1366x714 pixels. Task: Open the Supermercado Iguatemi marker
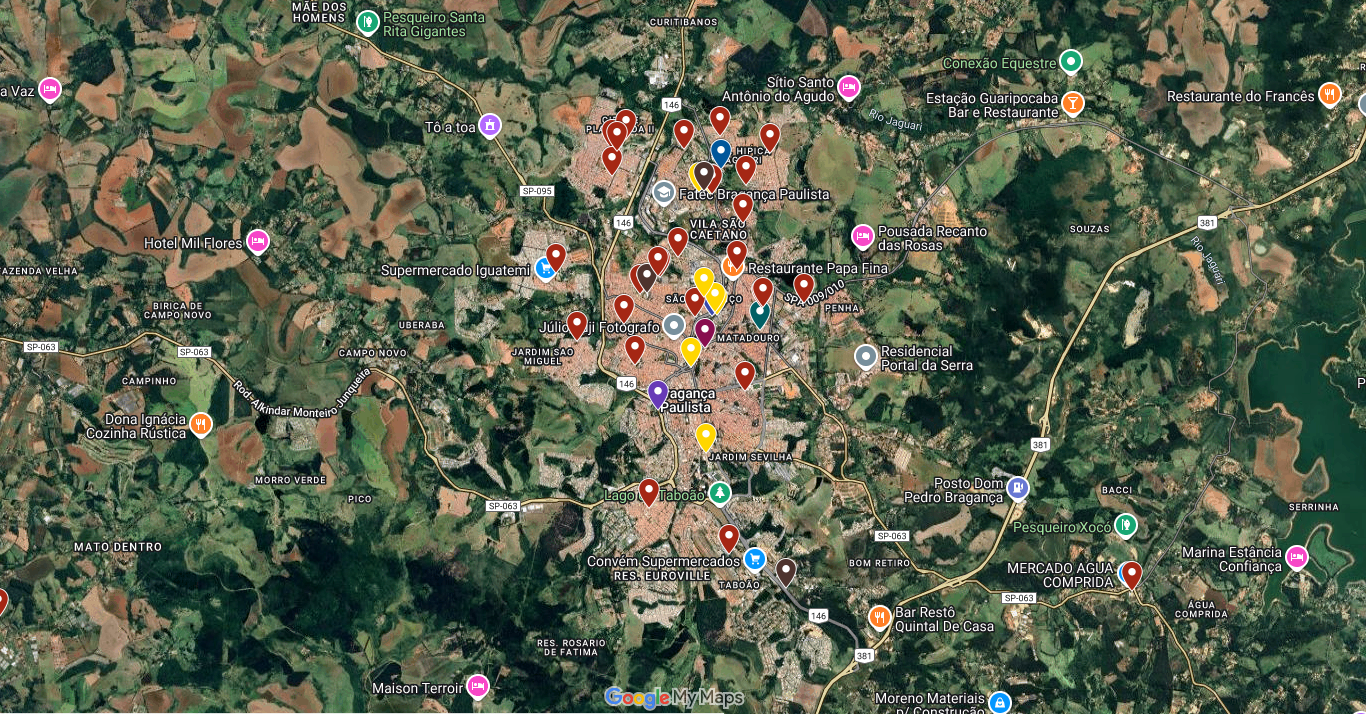point(544,268)
